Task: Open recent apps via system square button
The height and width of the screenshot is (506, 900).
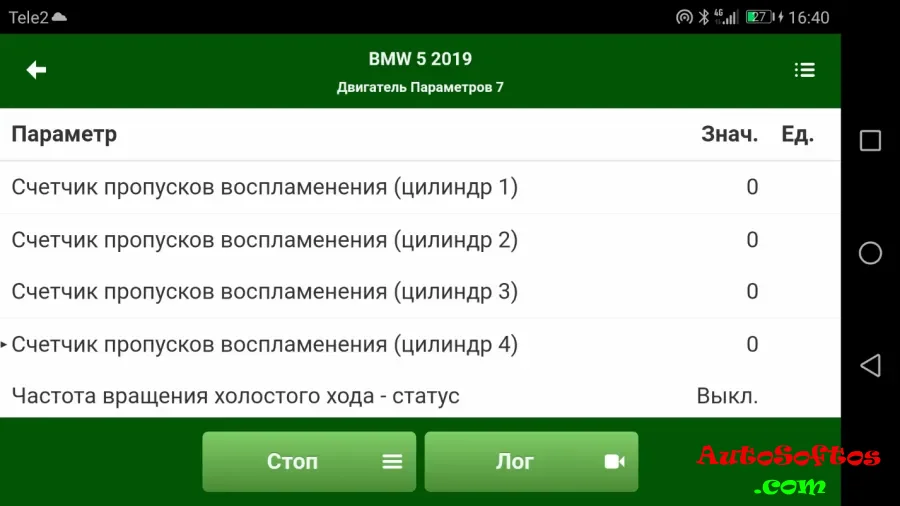Action: (870, 141)
